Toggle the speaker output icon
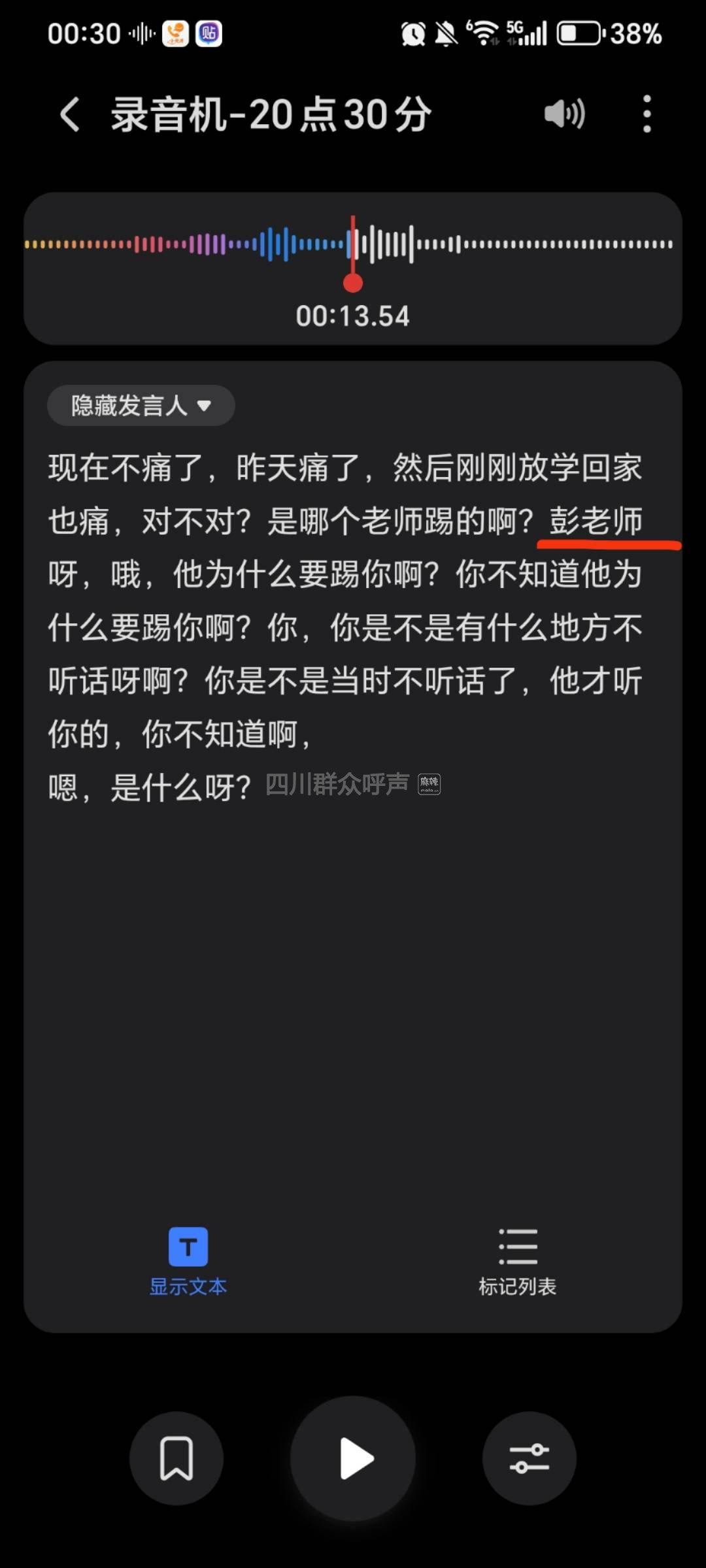This screenshot has height=1568, width=706. tap(564, 114)
